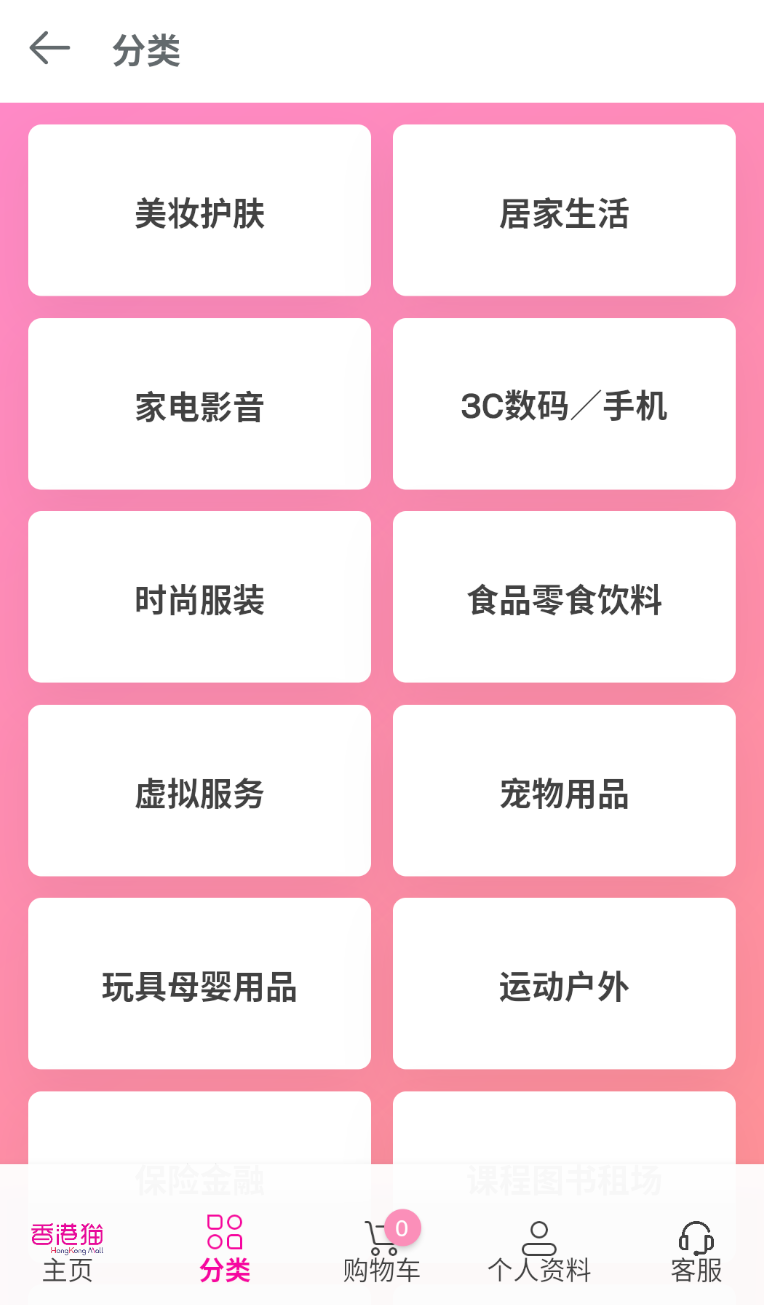
Task: Select the 家电影音 category
Action: (x=199, y=404)
